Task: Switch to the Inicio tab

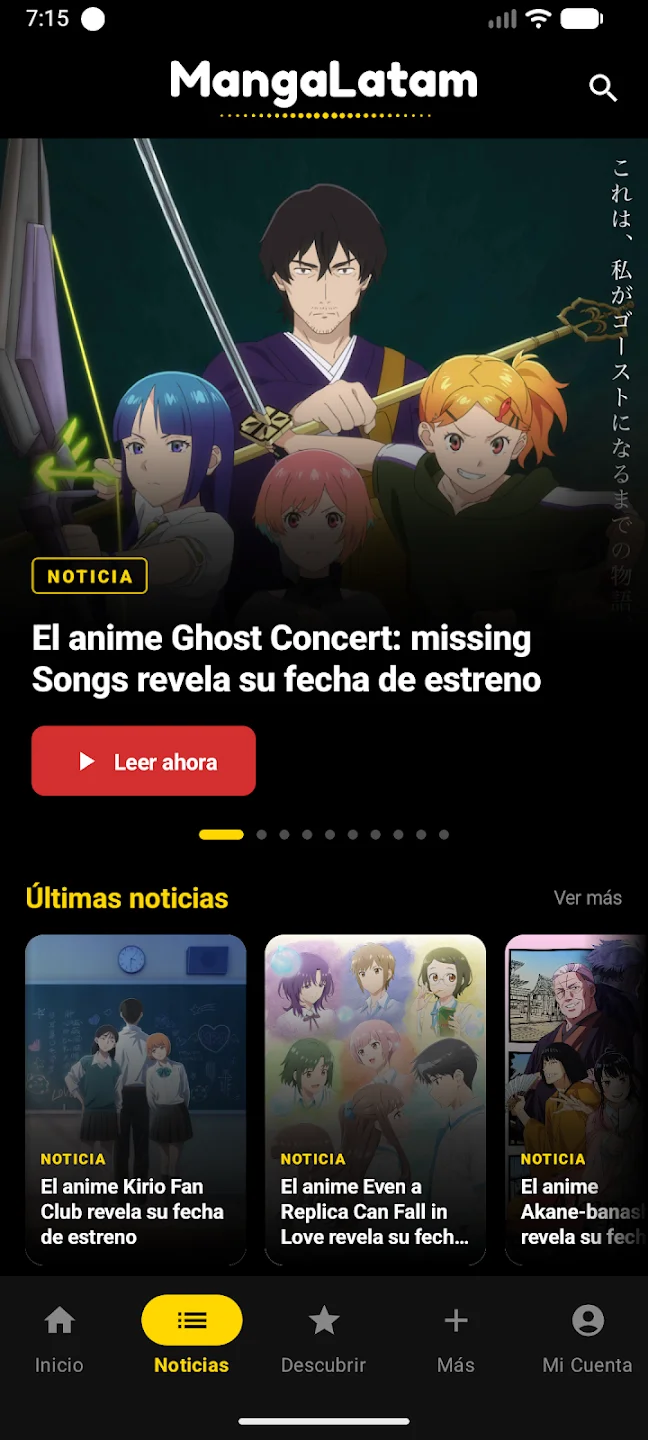Action: pos(59,1339)
